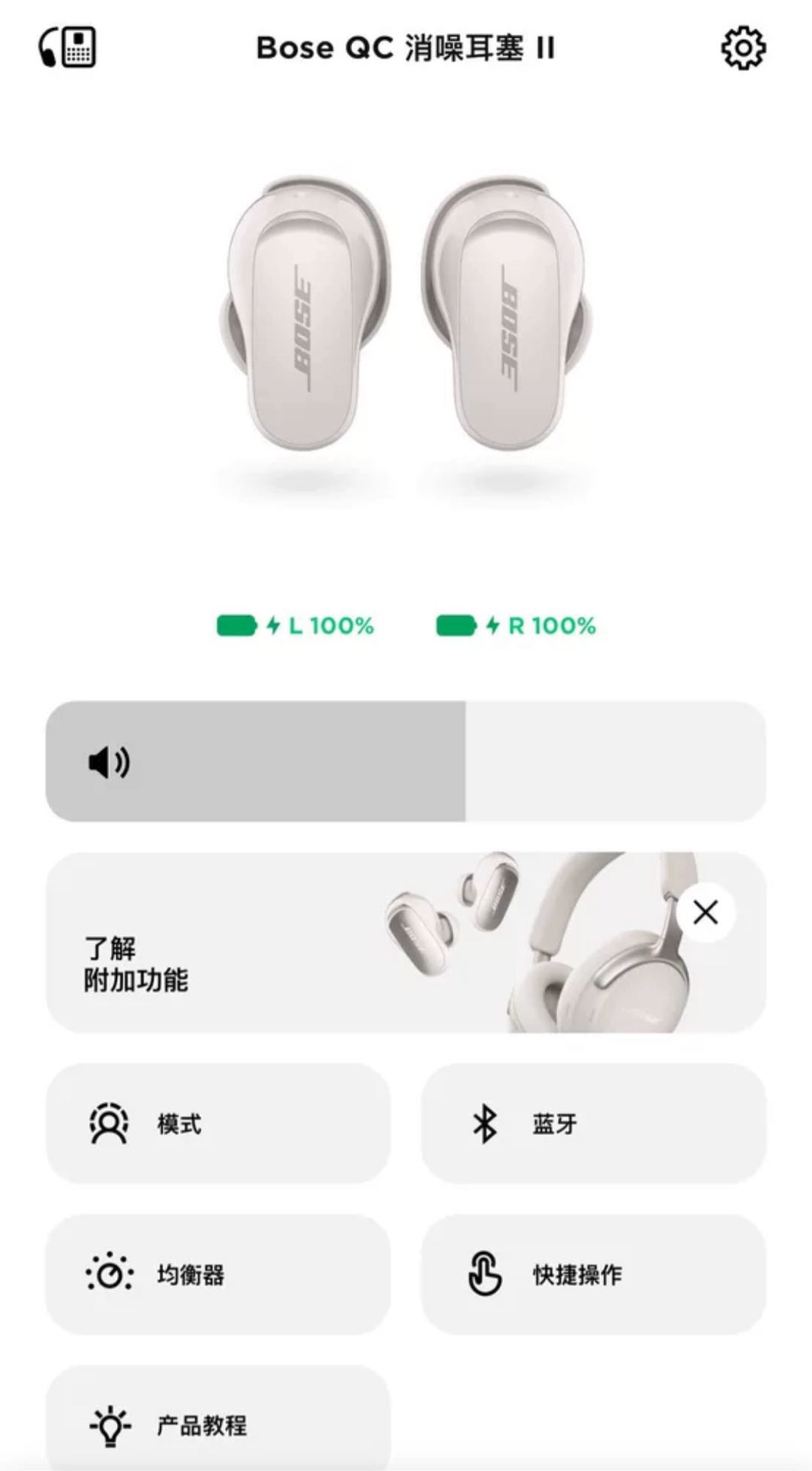Image resolution: width=812 pixels, height=1471 pixels.
Task: Open 蓝牙 connections
Action: [x=593, y=1124]
